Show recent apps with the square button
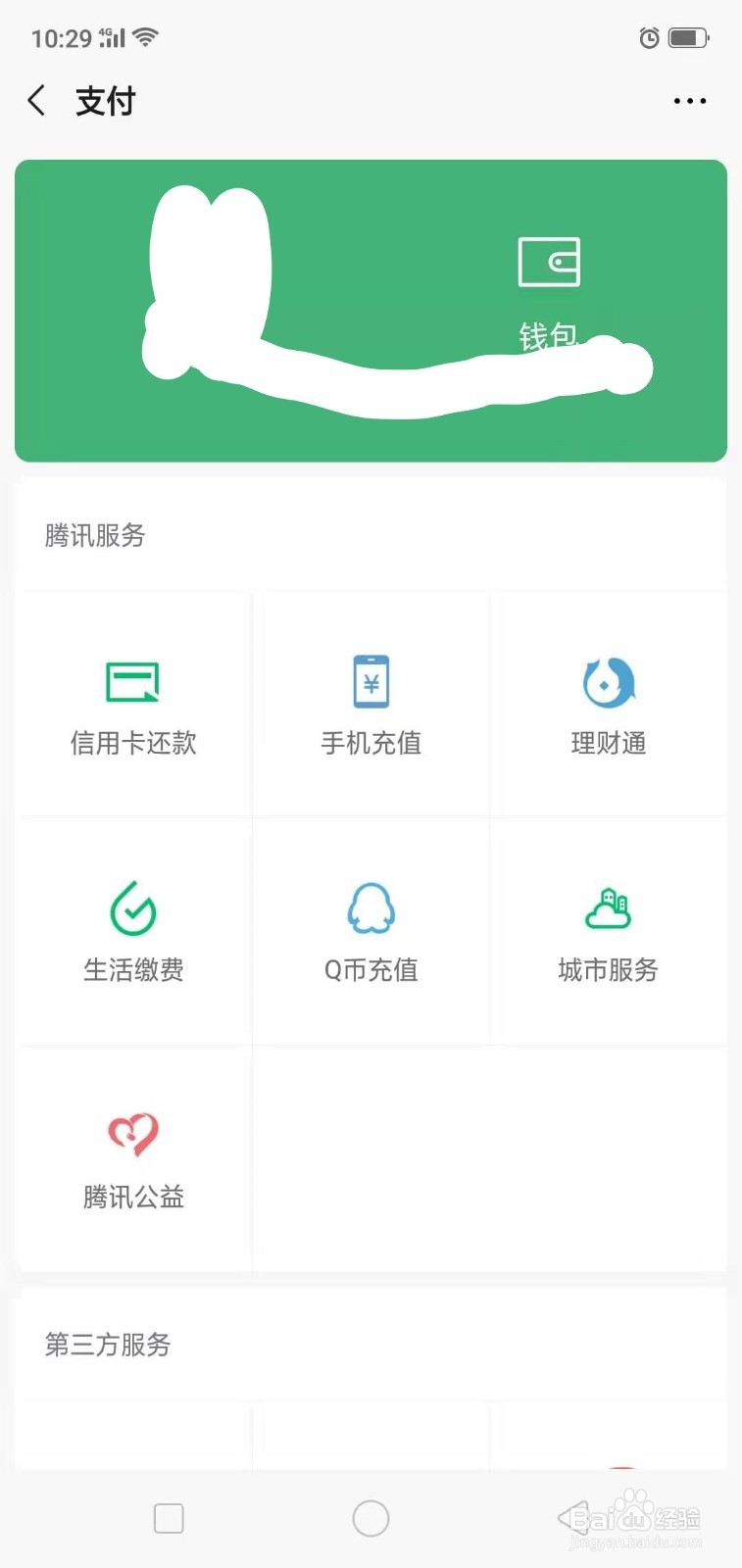 tap(169, 1518)
